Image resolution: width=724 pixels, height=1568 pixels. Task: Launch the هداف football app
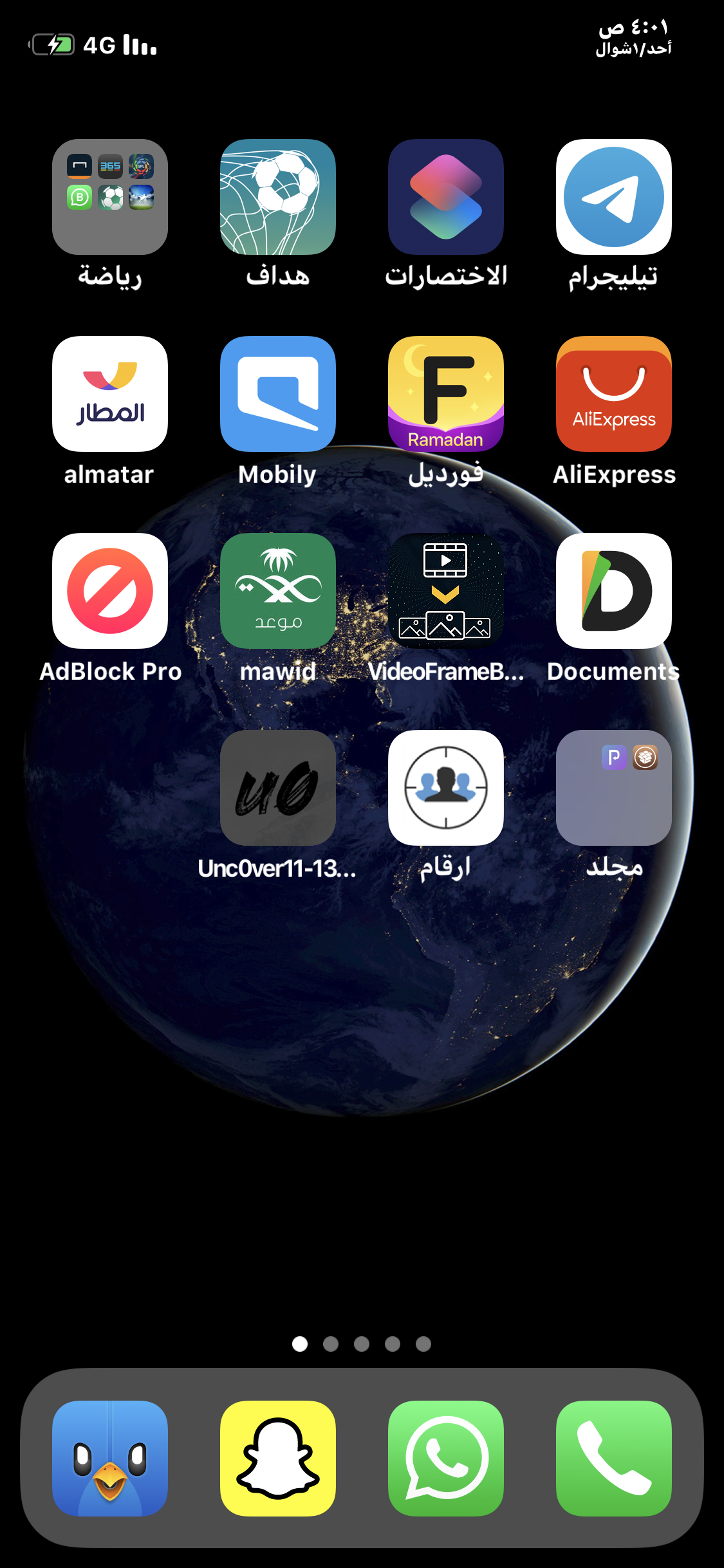click(x=278, y=197)
